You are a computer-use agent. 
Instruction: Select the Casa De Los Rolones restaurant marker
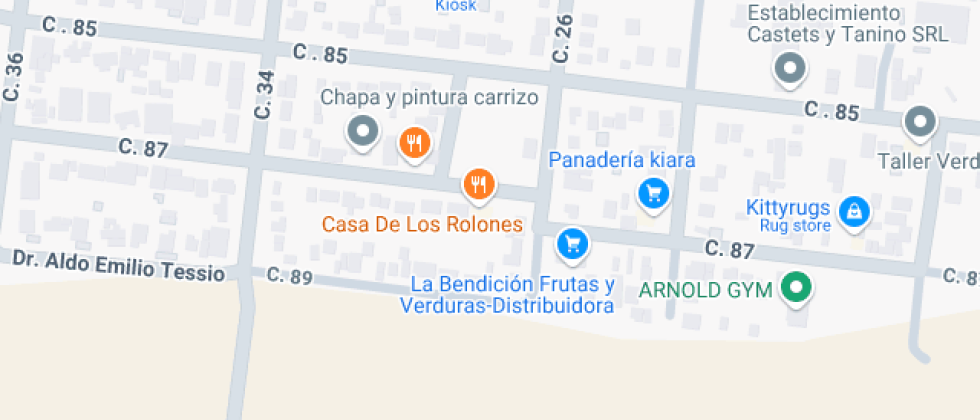pos(479,184)
